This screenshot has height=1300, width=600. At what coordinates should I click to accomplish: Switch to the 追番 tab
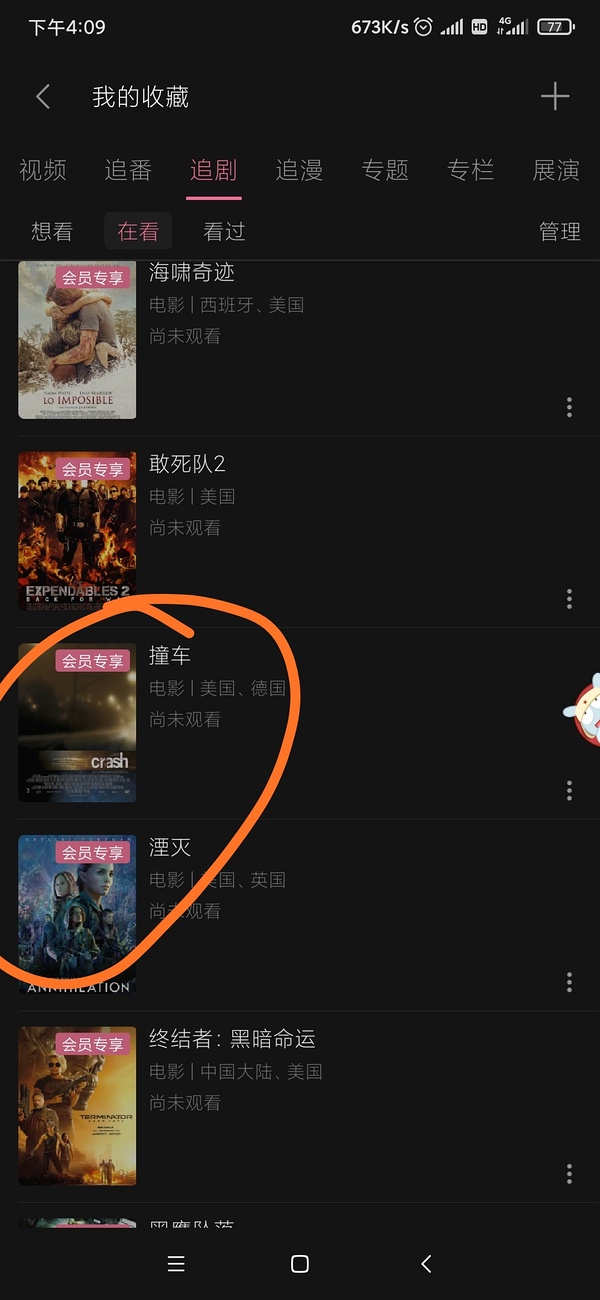(x=128, y=170)
